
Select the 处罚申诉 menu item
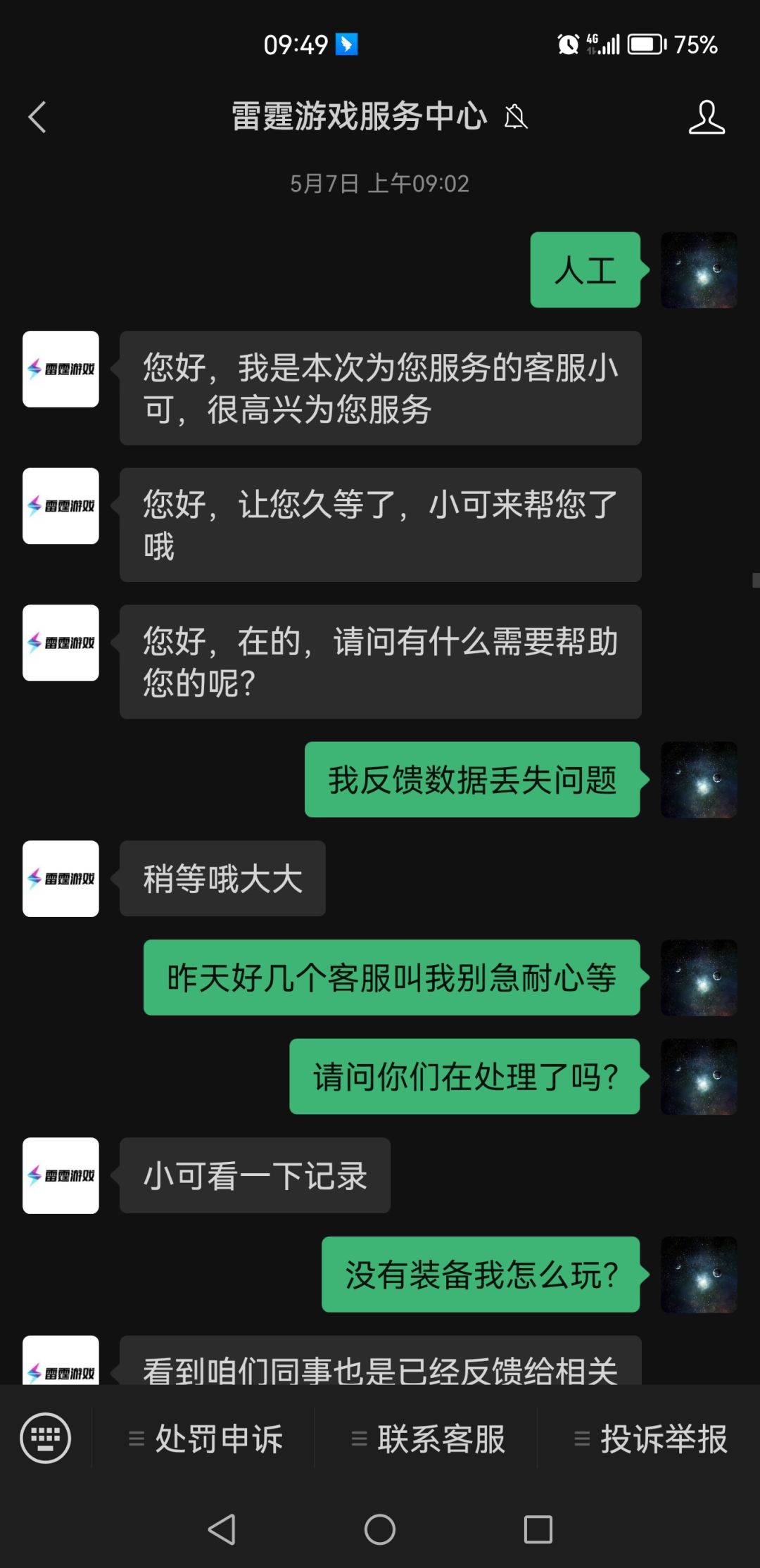218,1439
